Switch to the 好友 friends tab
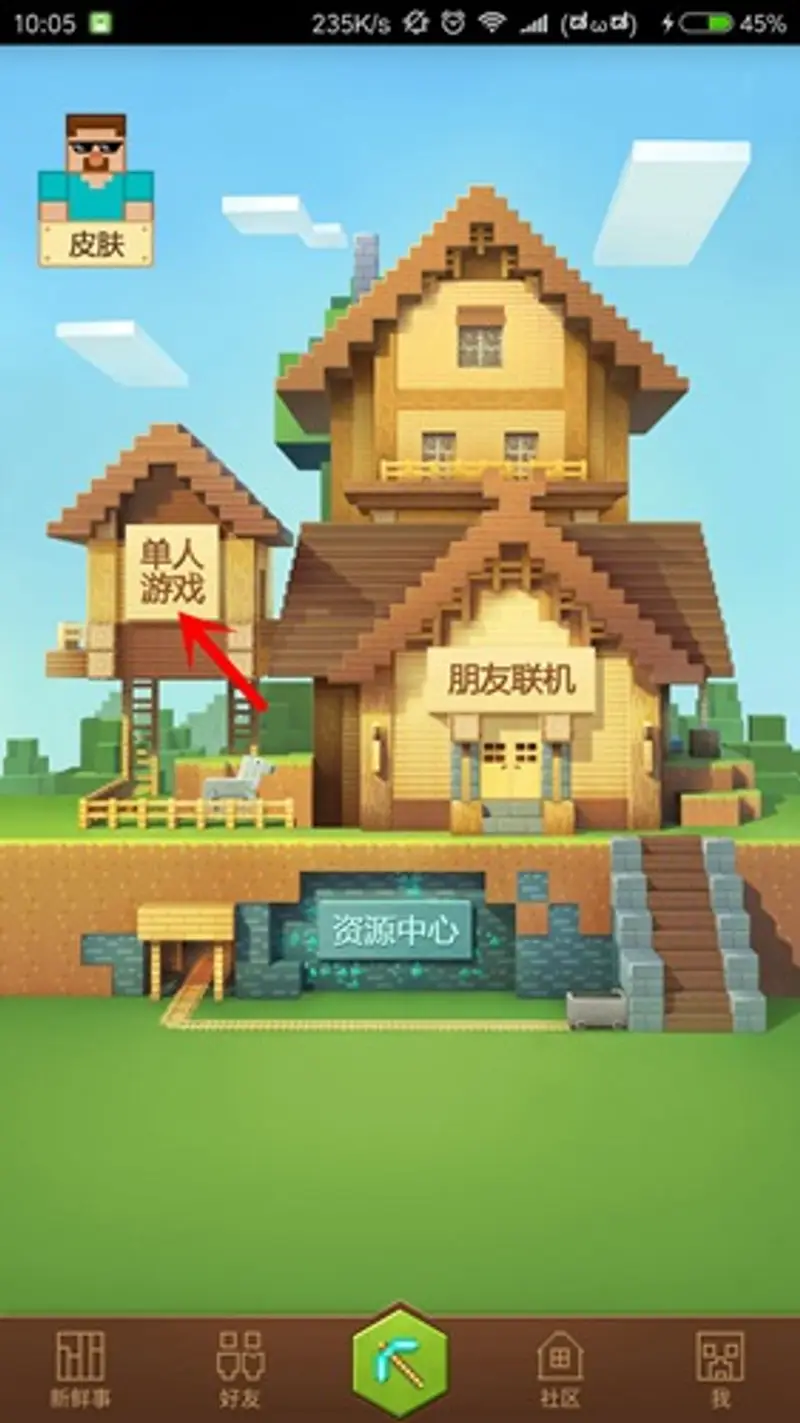This screenshot has width=800, height=1423. tap(240, 1368)
